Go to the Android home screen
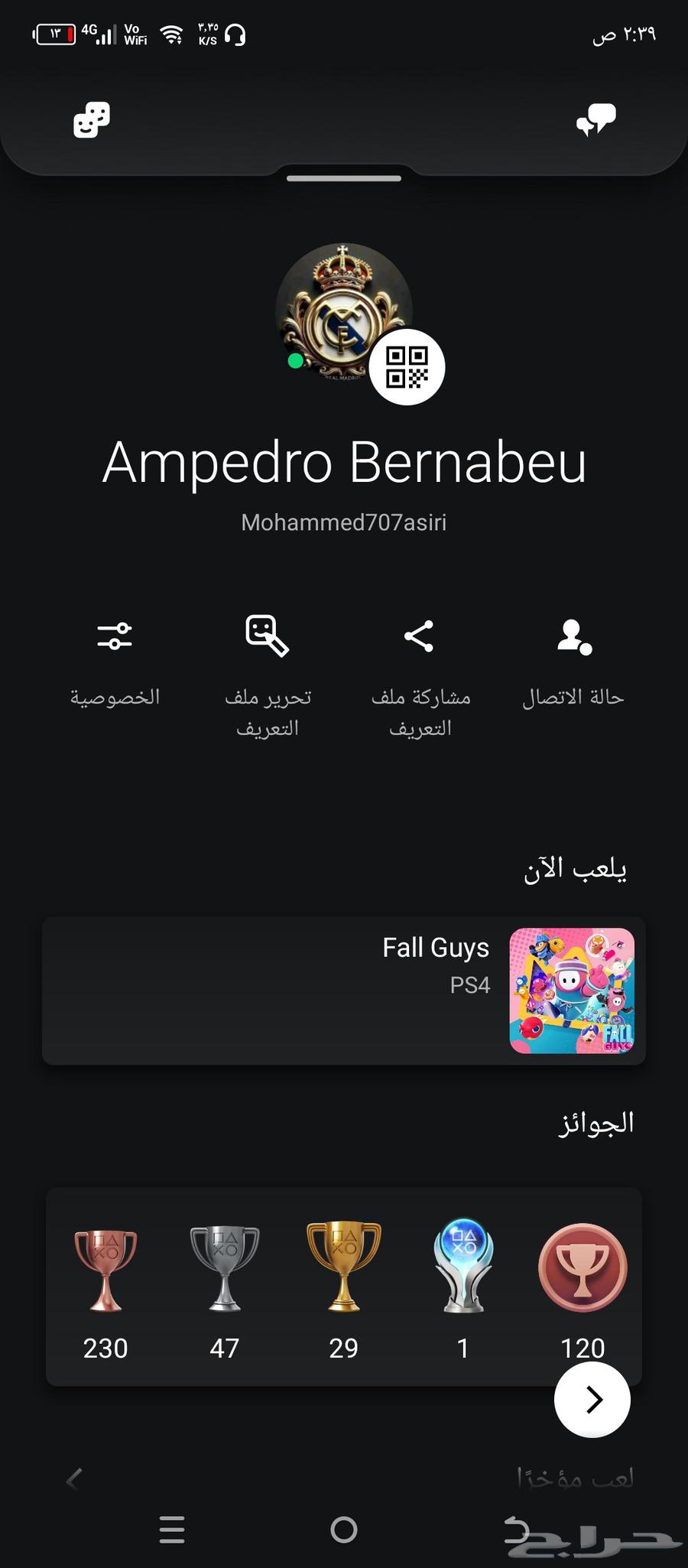Image resolution: width=688 pixels, height=1568 pixels. click(x=344, y=1530)
